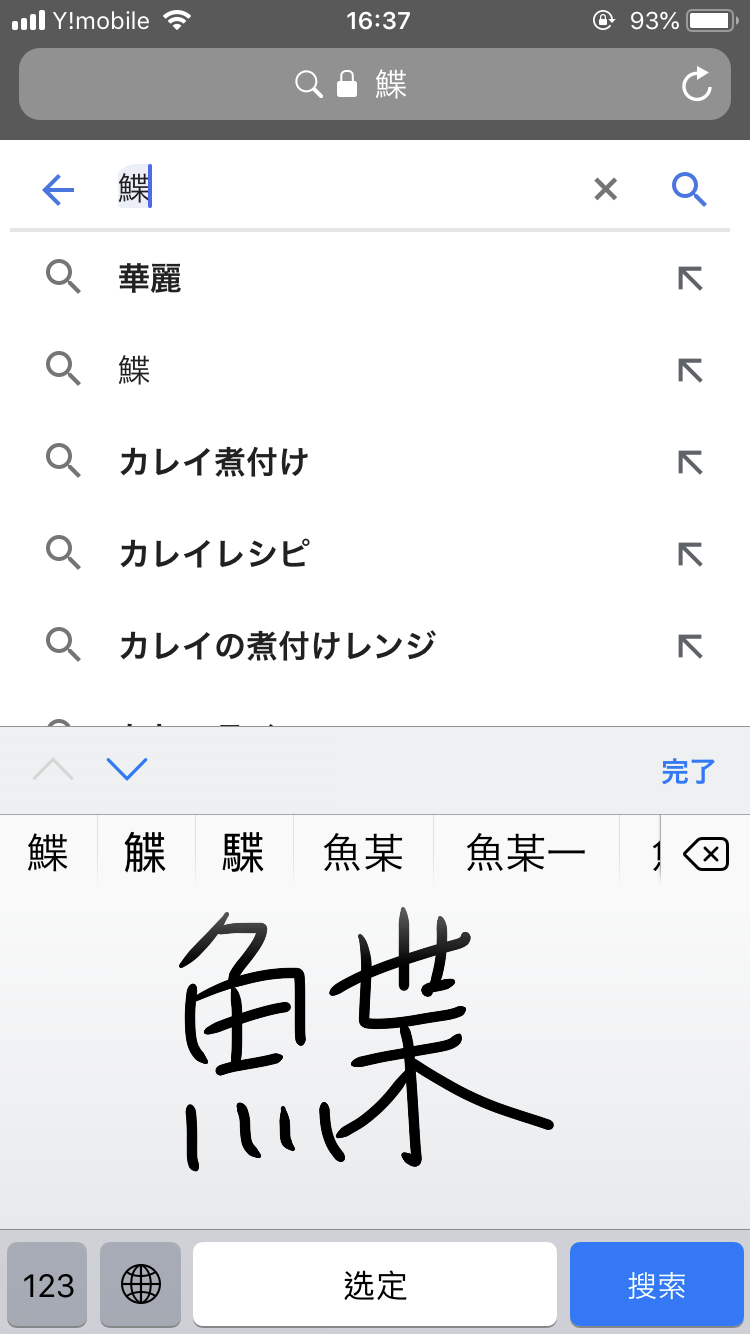This screenshot has width=750, height=1334.
Task: Delete the last stroke with the backspace key
Action: click(705, 854)
